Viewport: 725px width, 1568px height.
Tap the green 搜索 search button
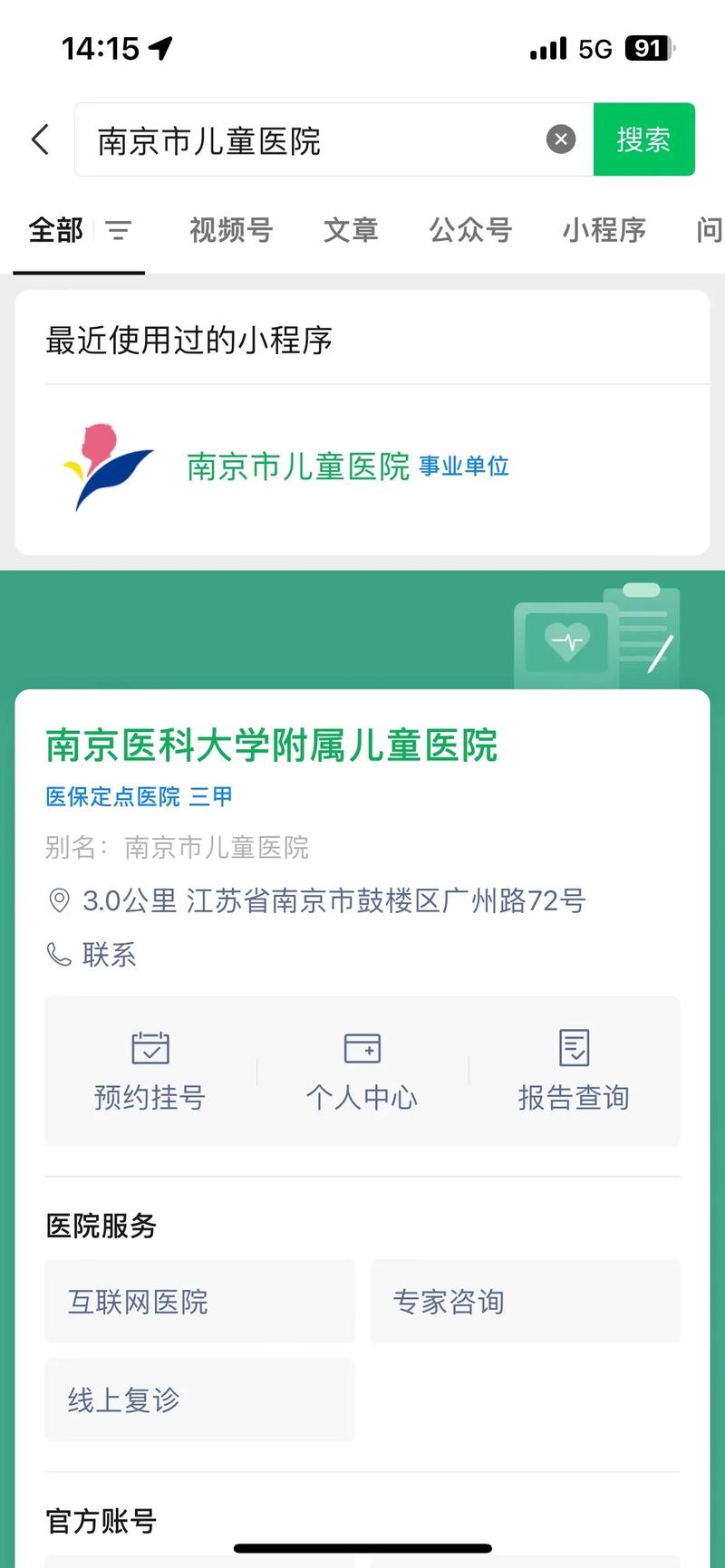tap(644, 139)
